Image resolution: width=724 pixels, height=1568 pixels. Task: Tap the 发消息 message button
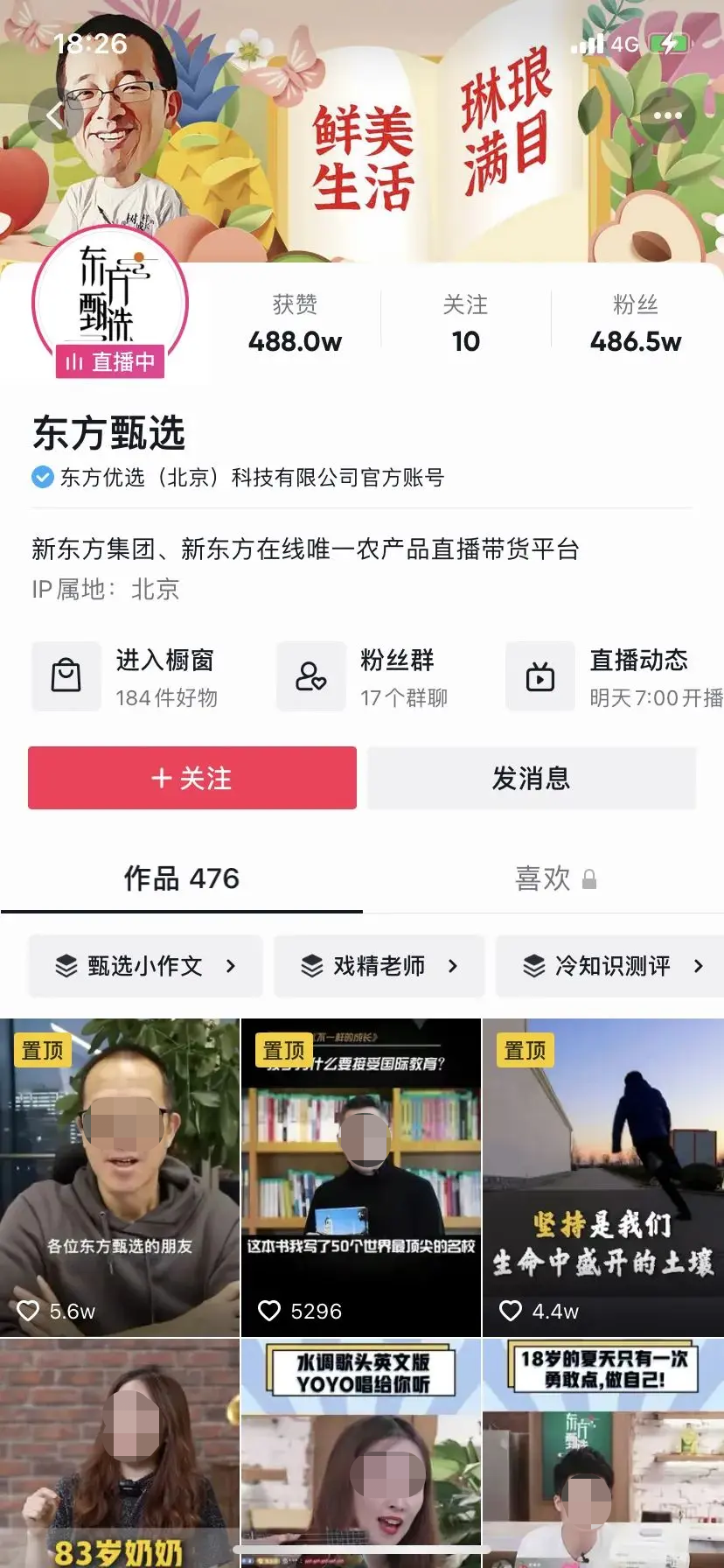pyautogui.click(x=531, y=778)
